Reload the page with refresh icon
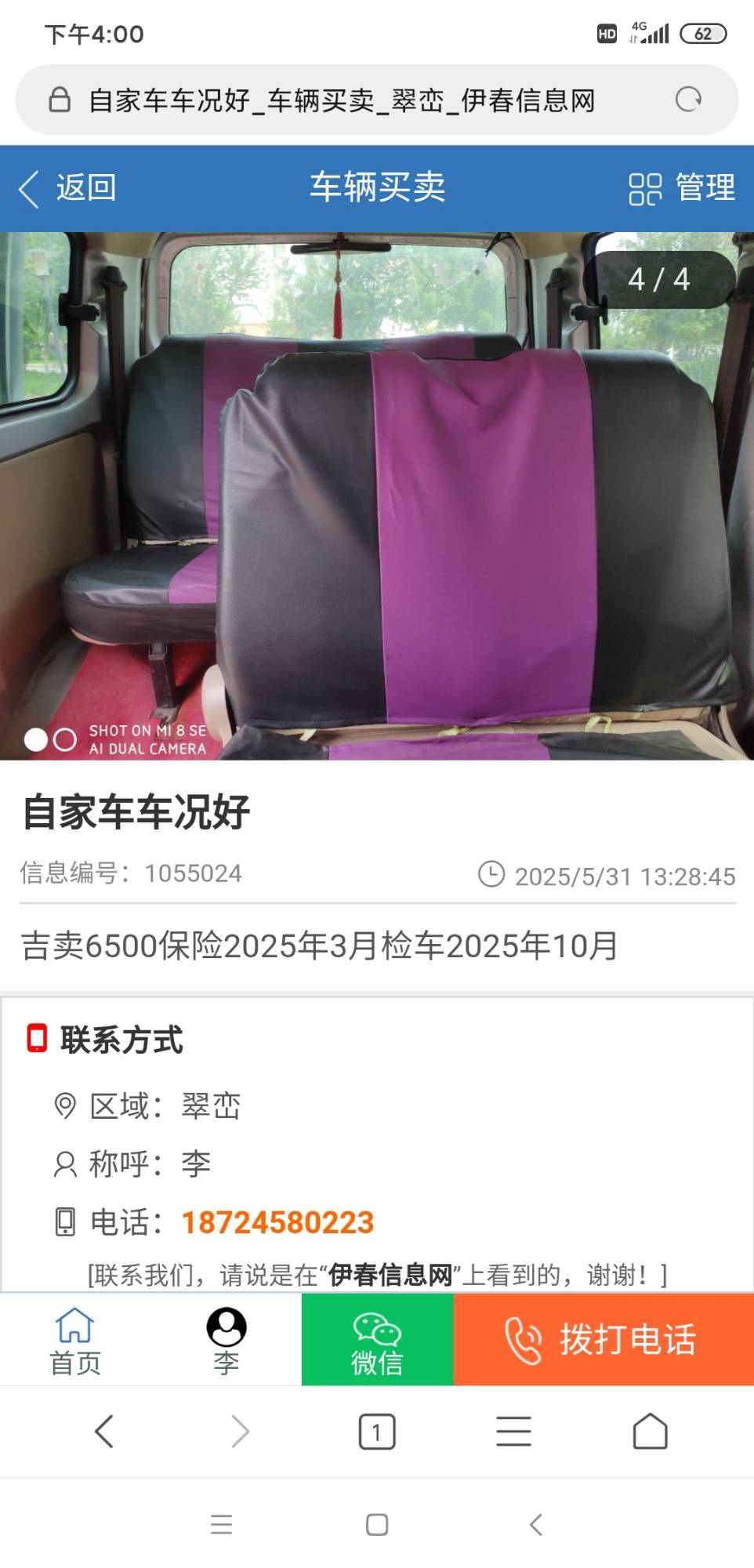 tap(688, 100)
